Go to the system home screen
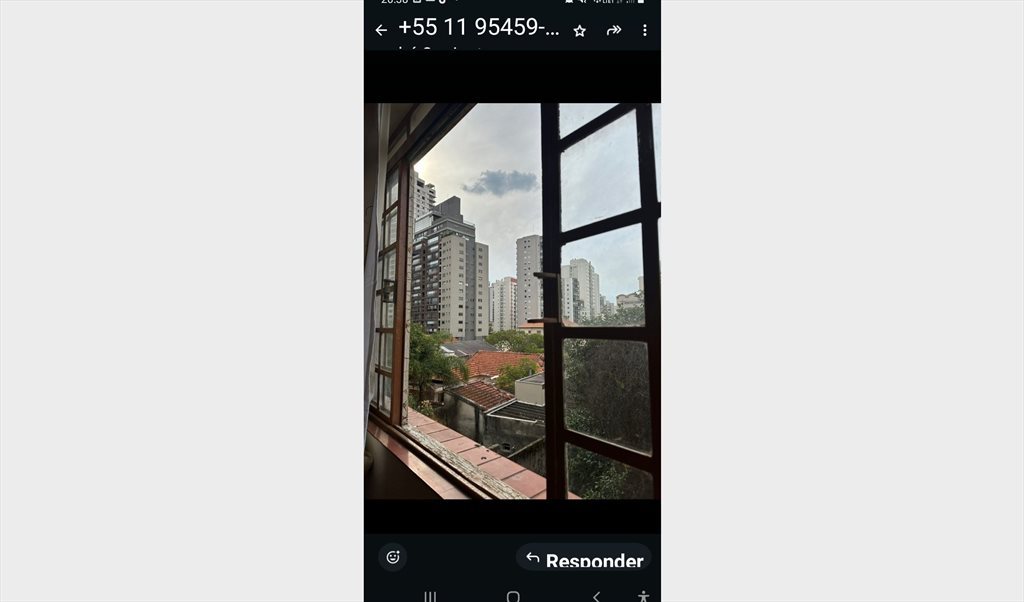Image resolution: width=1024 pixels, height=602 pixels. 513,596
